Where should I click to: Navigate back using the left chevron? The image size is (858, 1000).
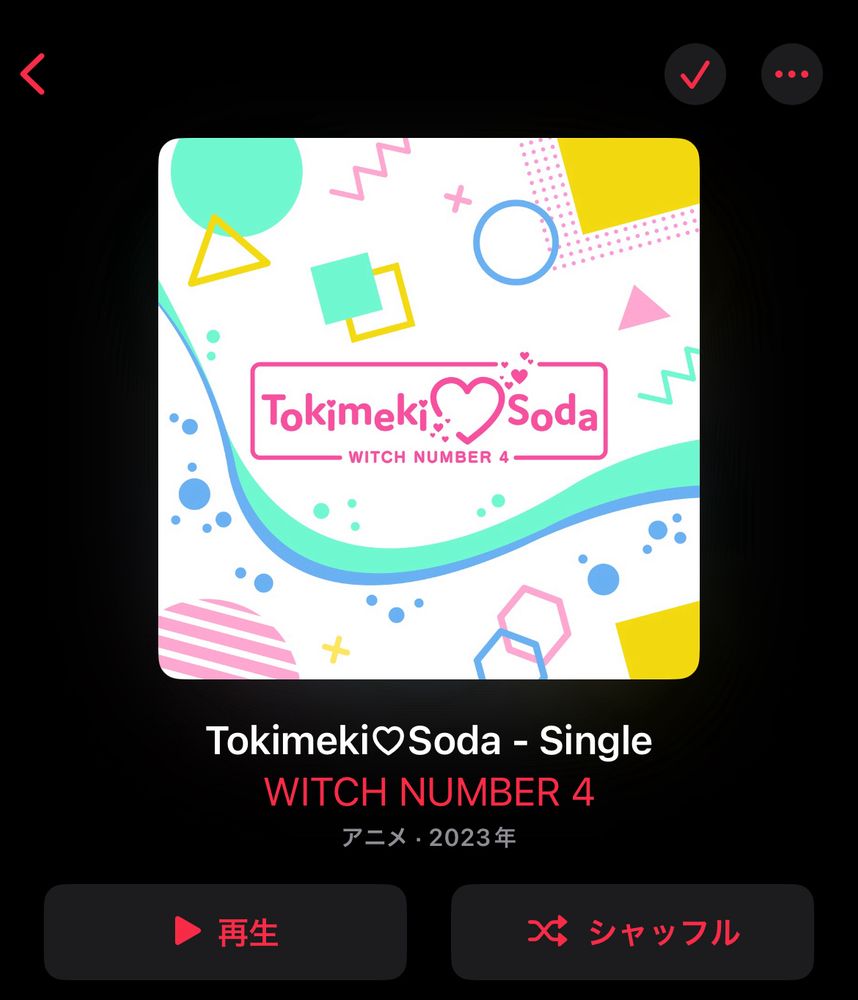coord(33,74)
